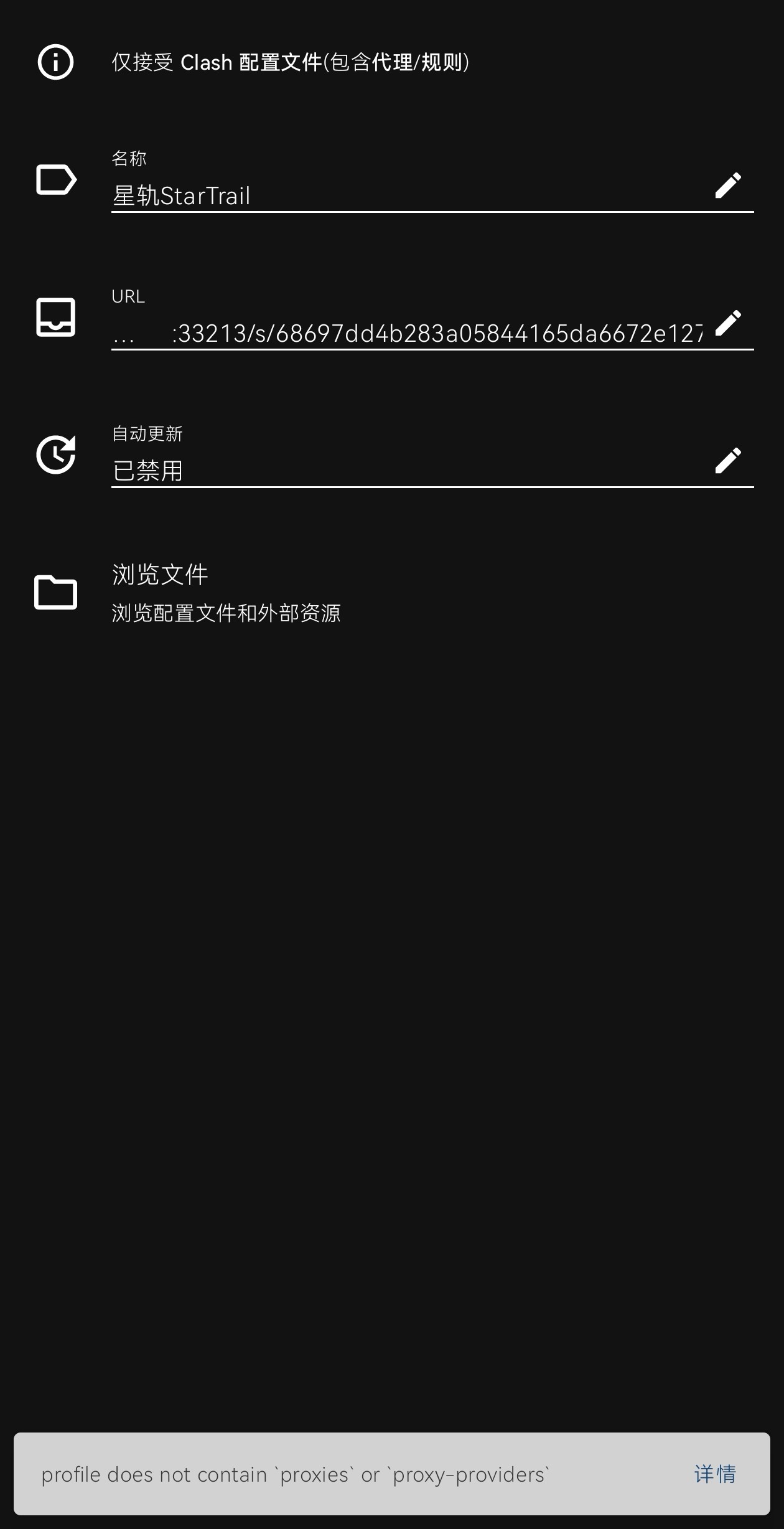
Task: Edit the 名称 field 星轨StarTrail
Action: (727, 186)
